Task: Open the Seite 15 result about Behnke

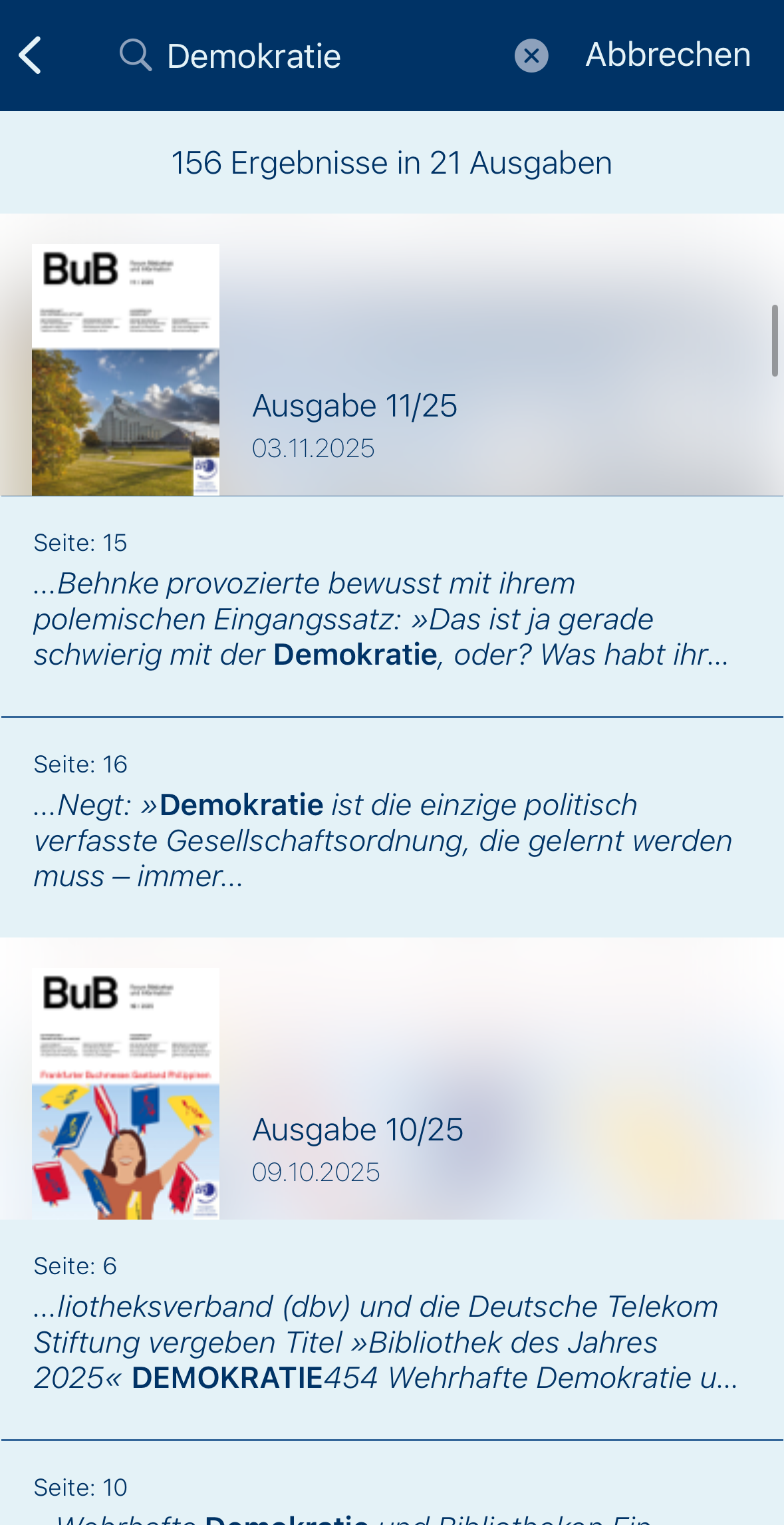Action: pyautogui.click(x=382, y=607)
